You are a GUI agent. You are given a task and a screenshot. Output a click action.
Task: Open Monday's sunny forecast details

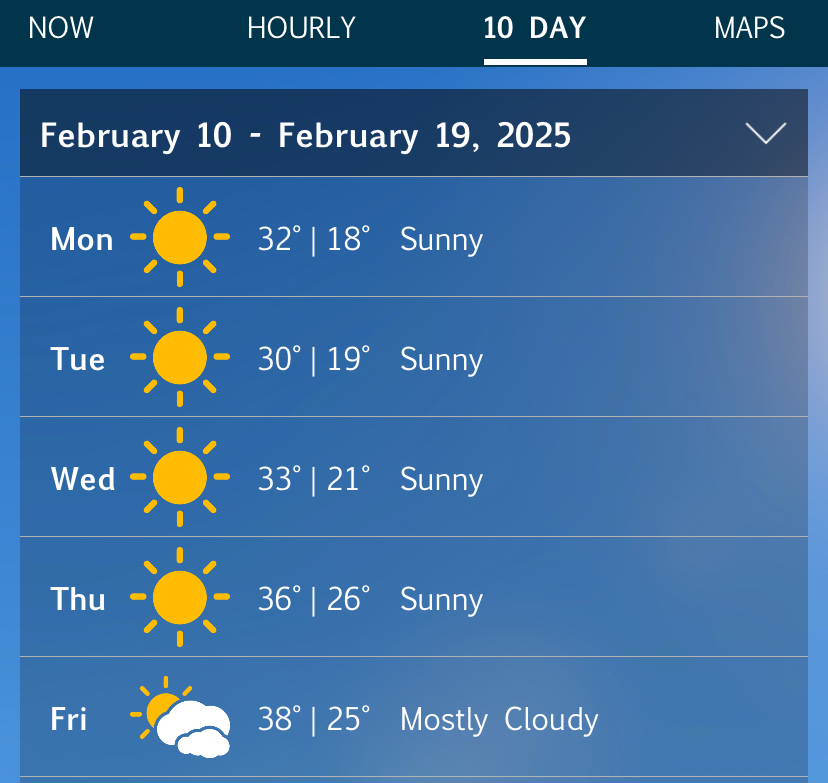(x=413, y=238)
